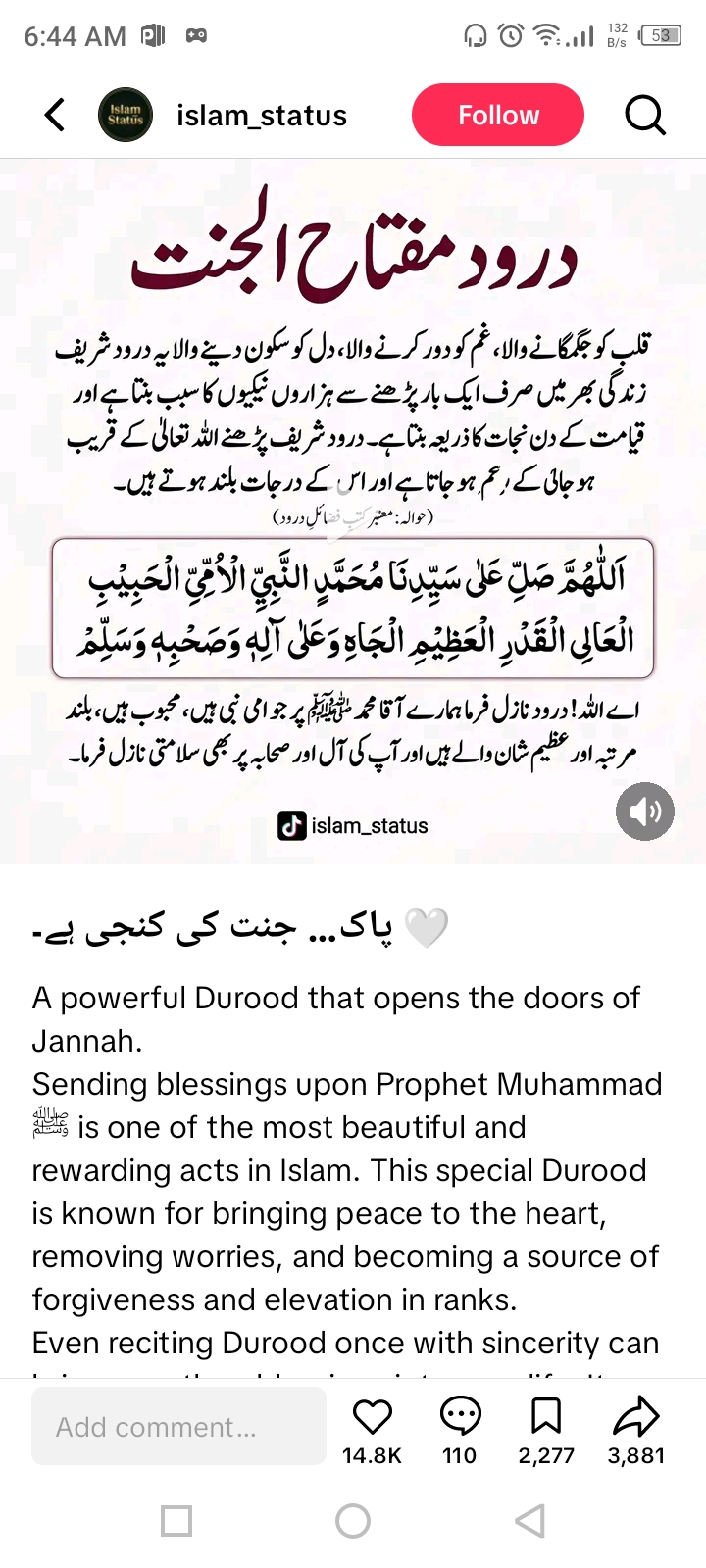Open islam_status profile avatar
Screen dimensions: 706x1568
coord(126,115)
